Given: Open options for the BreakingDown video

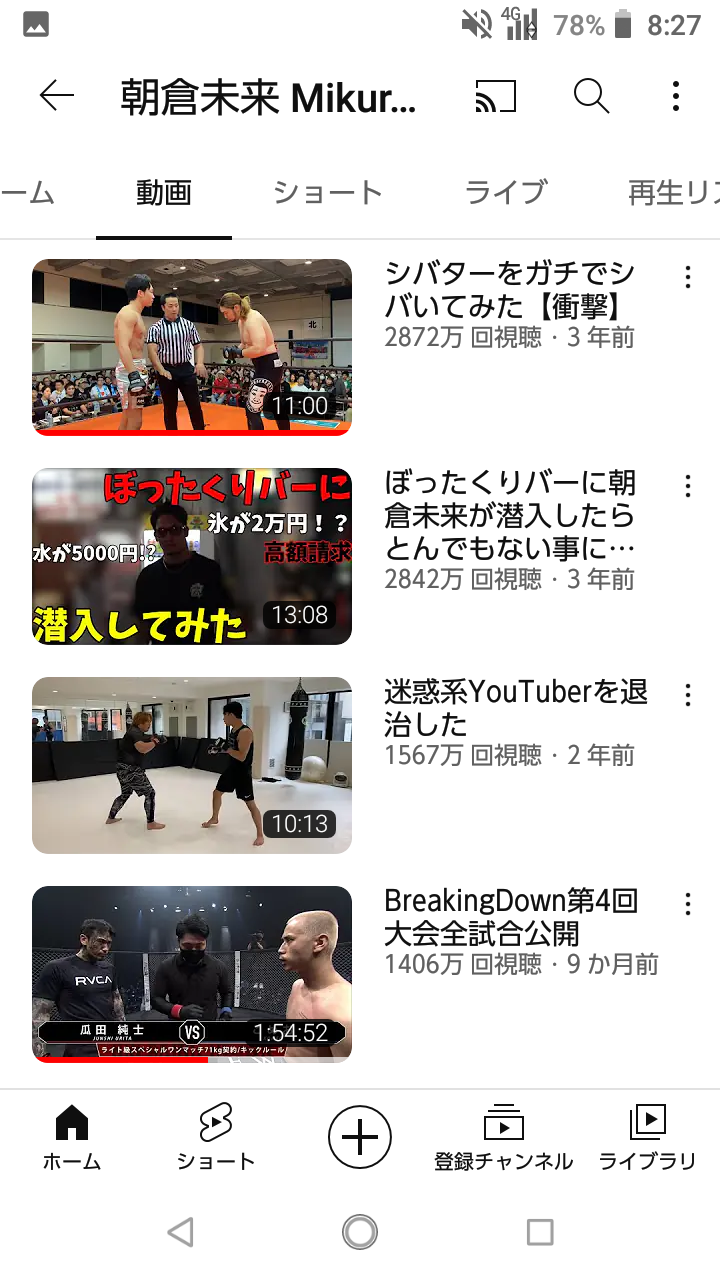Looking at the screenshot, I should [687, 904].
